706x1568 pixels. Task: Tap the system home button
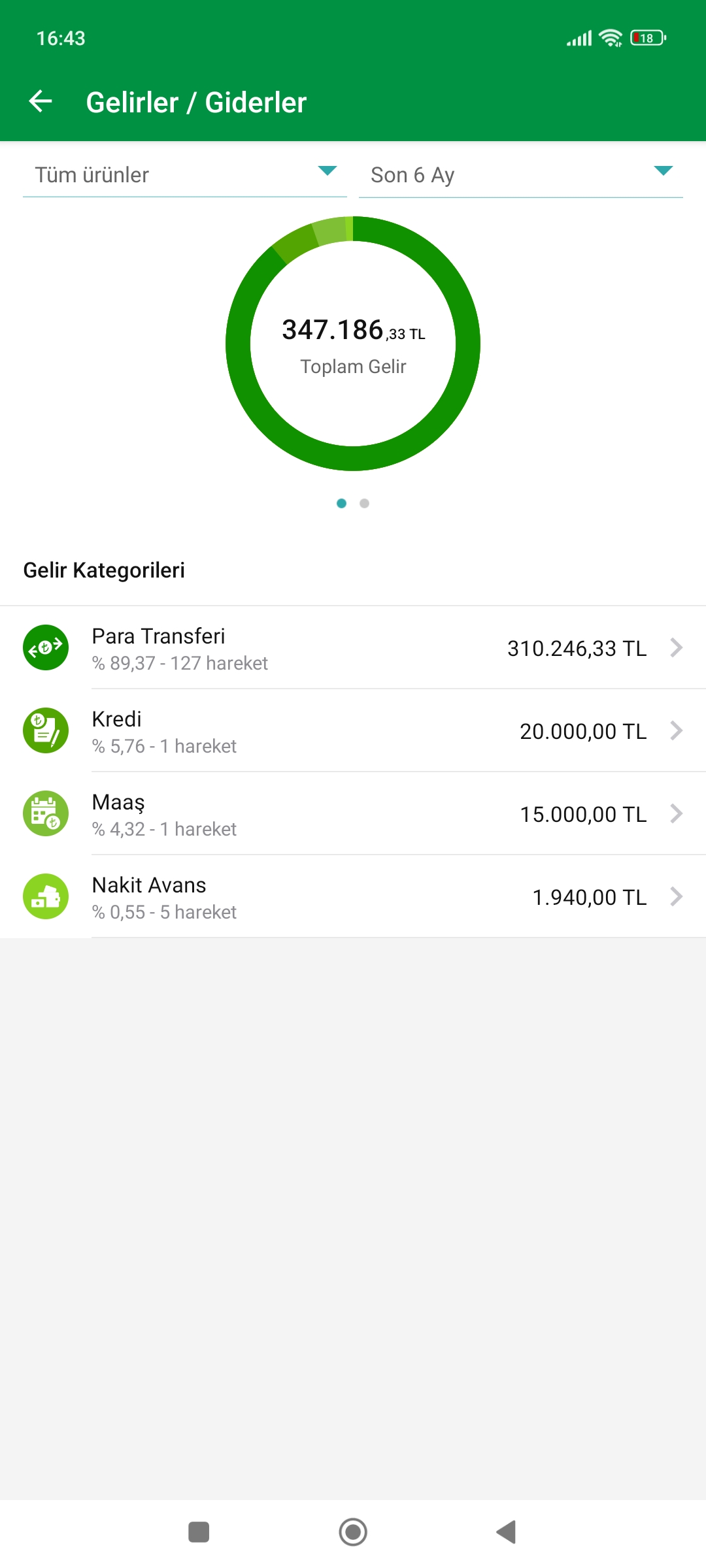(353, 1532)
